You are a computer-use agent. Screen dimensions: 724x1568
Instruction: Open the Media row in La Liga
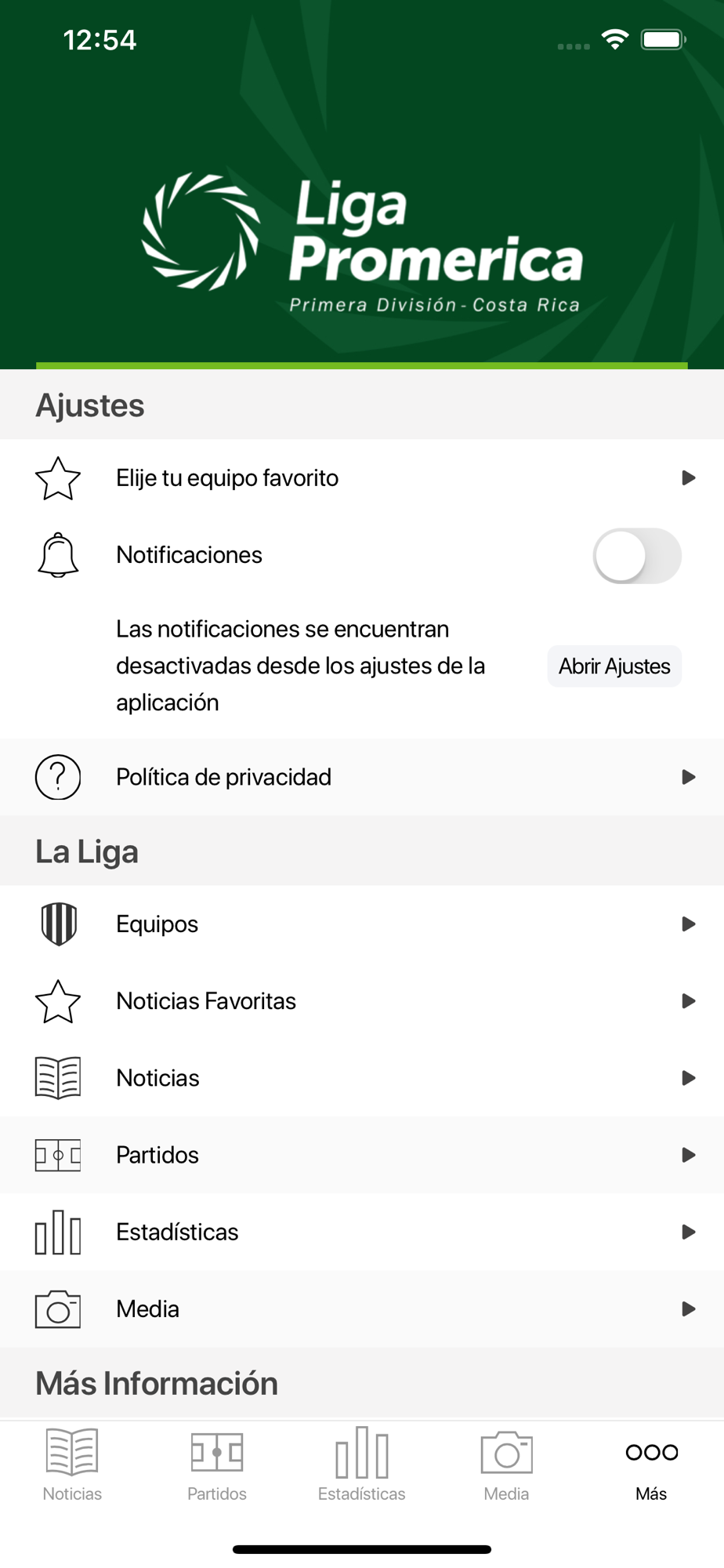pyautogui.click(x=362, y=1308)
